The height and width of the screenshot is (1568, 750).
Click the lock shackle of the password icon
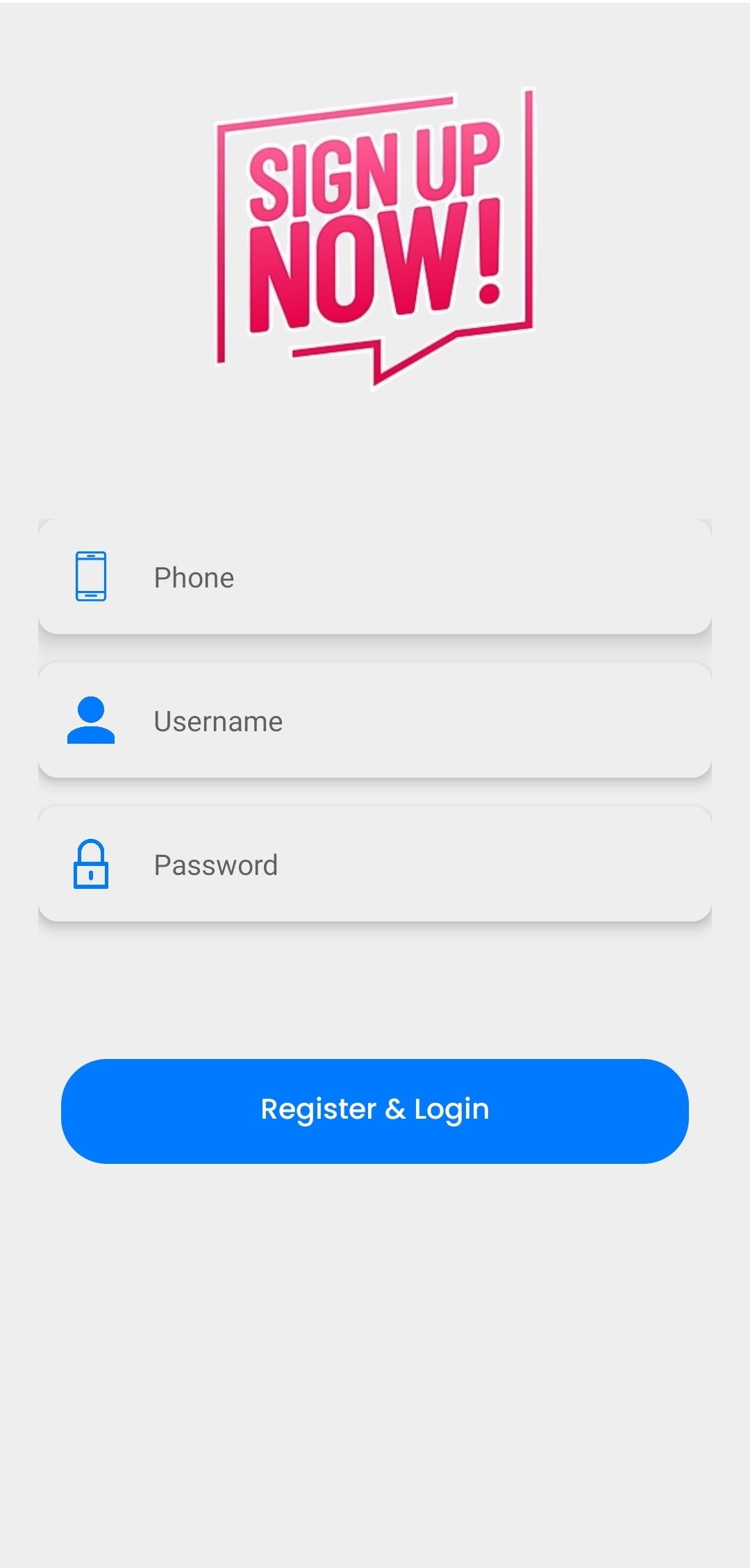(x=91, y=849)
